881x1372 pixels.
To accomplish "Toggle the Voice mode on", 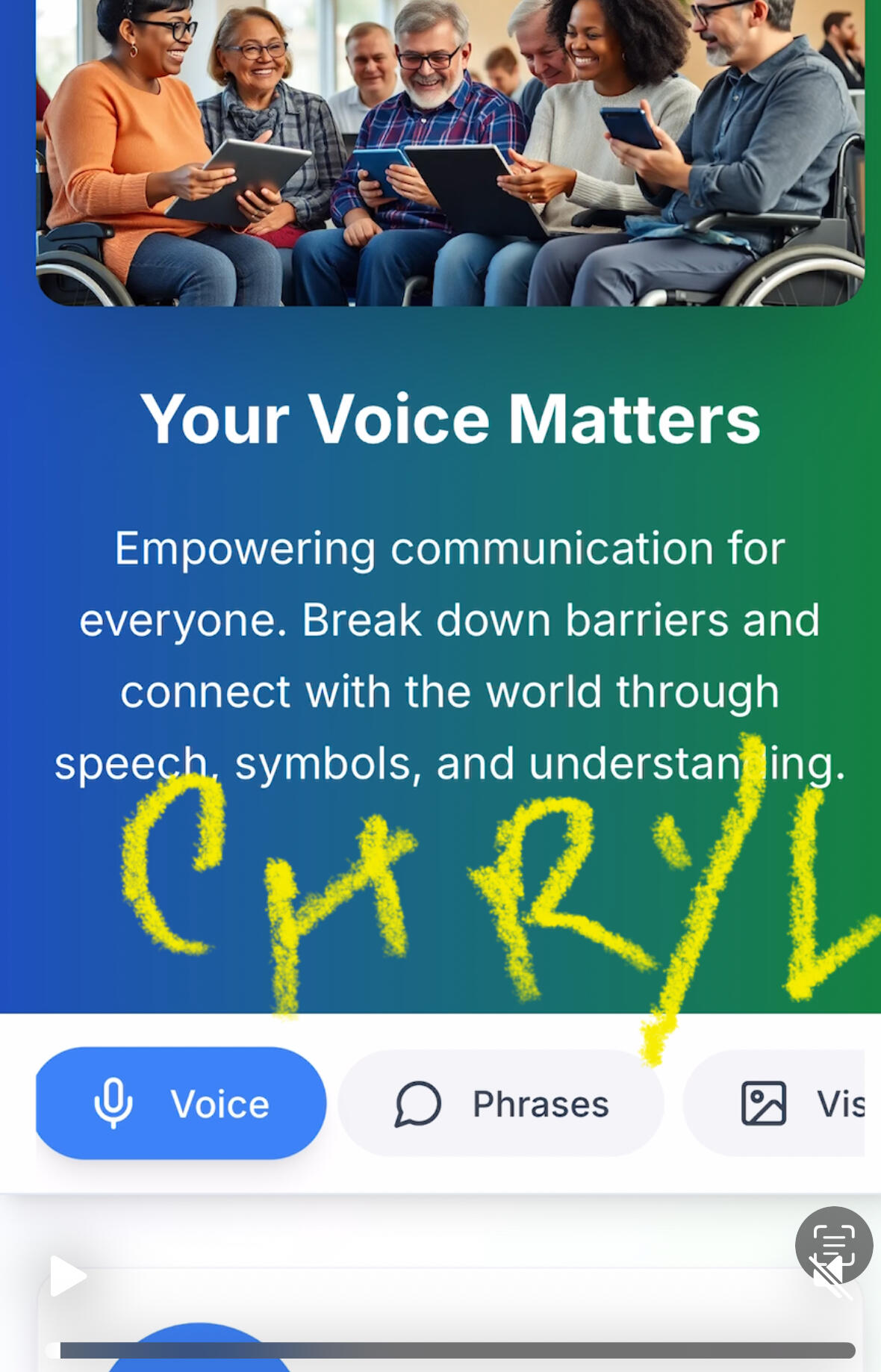I will (179, 1104).
